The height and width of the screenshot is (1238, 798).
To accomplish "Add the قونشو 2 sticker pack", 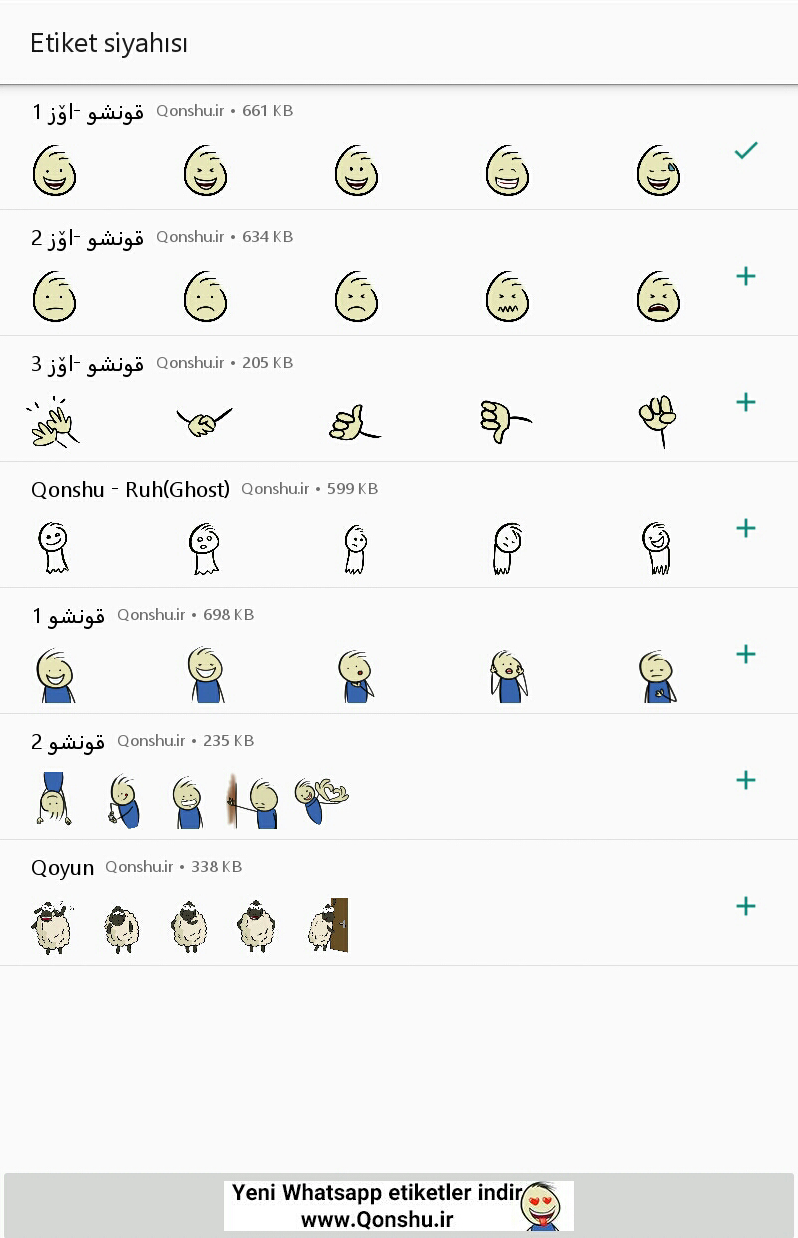I will tap(745, 780).
